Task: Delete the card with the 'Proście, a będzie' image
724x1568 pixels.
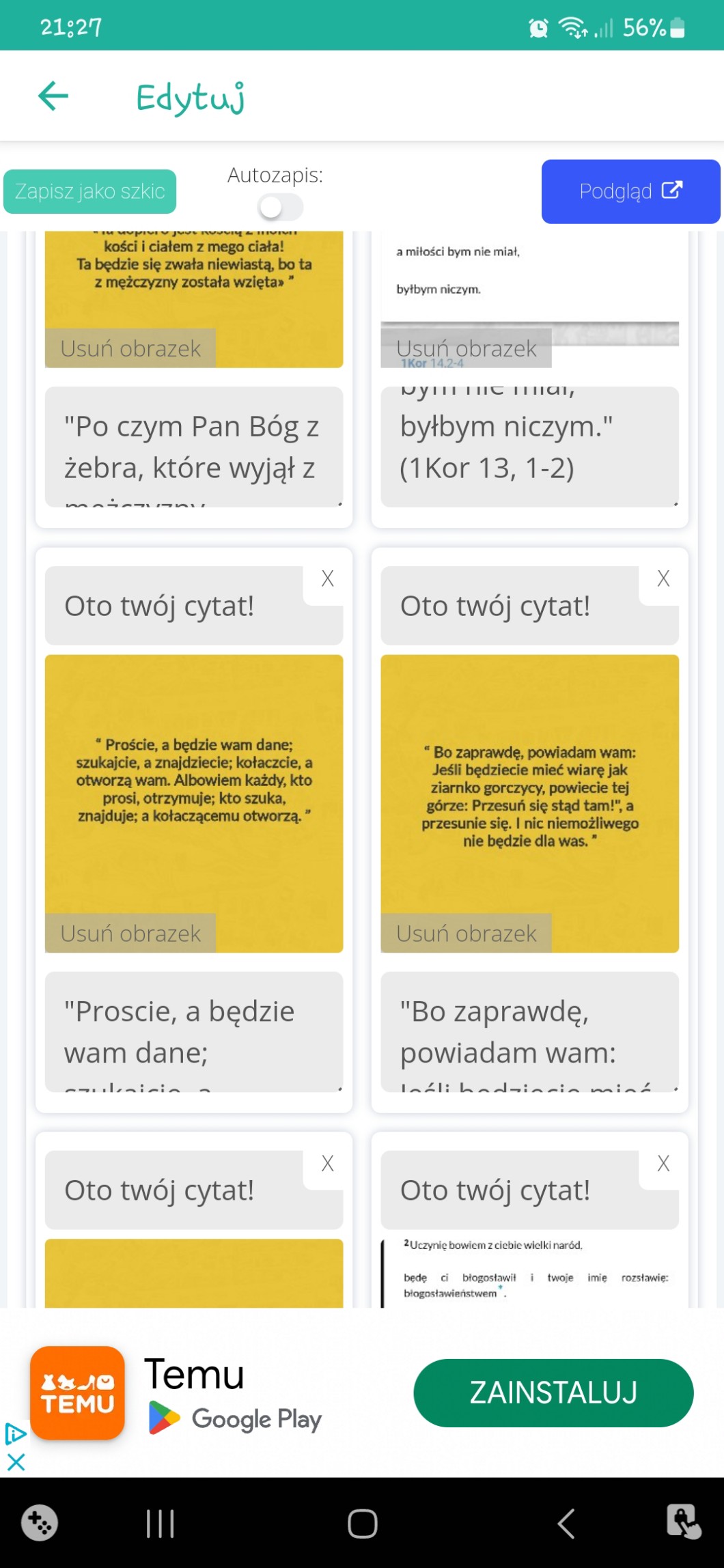Action: [327, 579]
